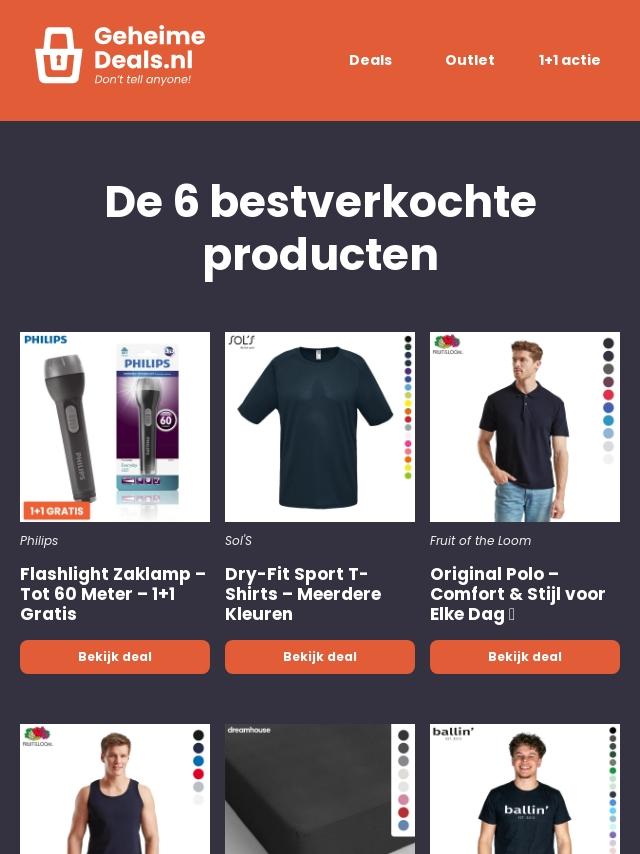Open the Ballin' t-shirt product

(525, 788)
